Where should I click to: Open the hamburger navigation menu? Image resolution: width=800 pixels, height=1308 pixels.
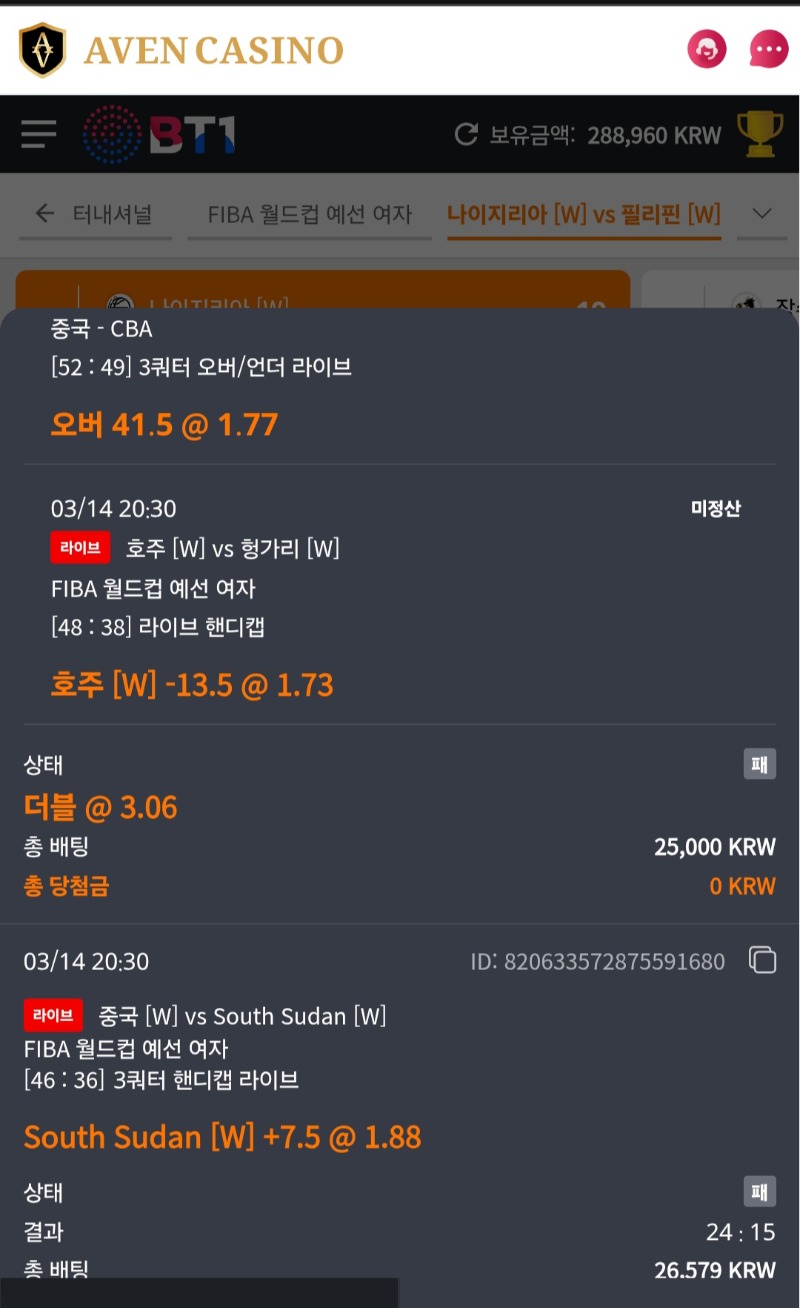pyautogui.click(x=38, y=135)
